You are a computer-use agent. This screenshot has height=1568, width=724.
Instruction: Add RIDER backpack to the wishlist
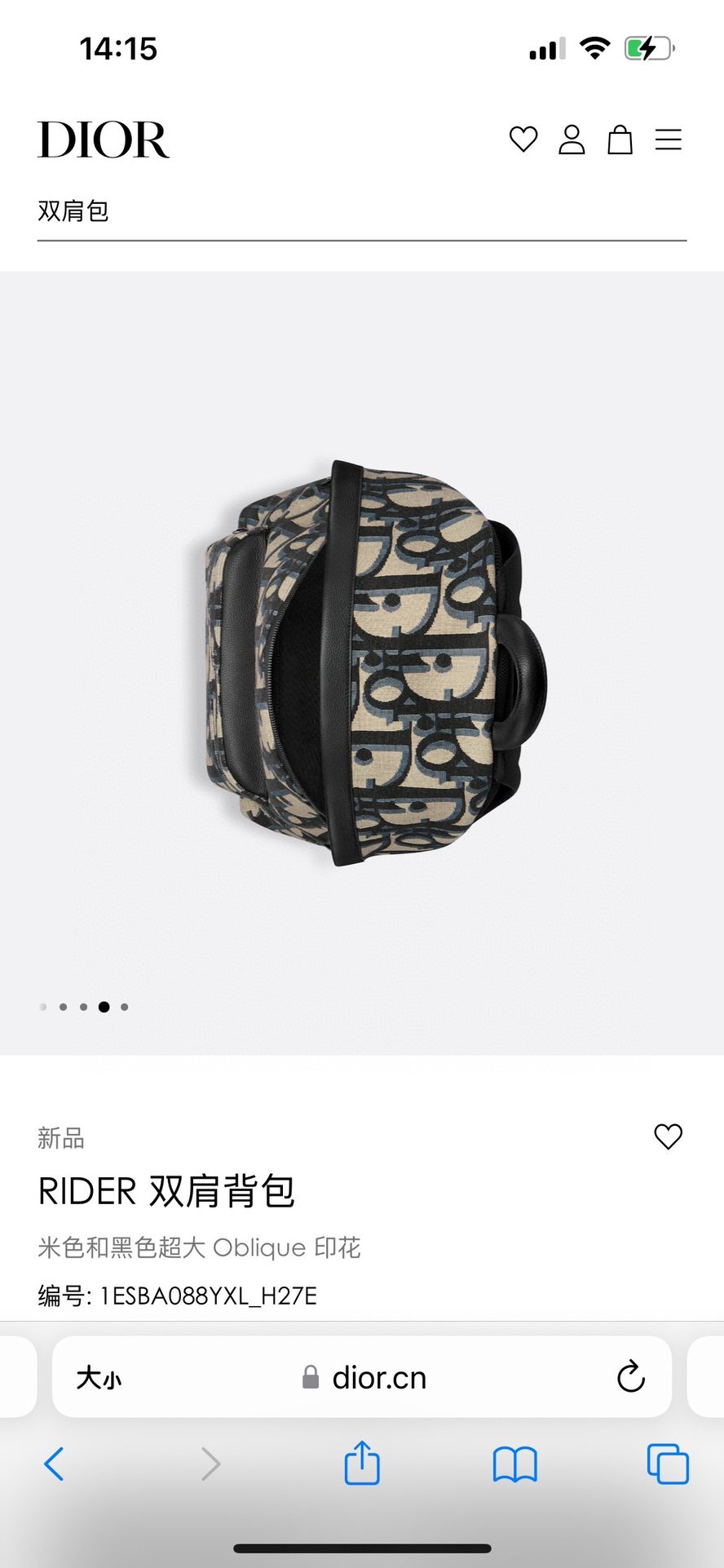point(669,1136)
